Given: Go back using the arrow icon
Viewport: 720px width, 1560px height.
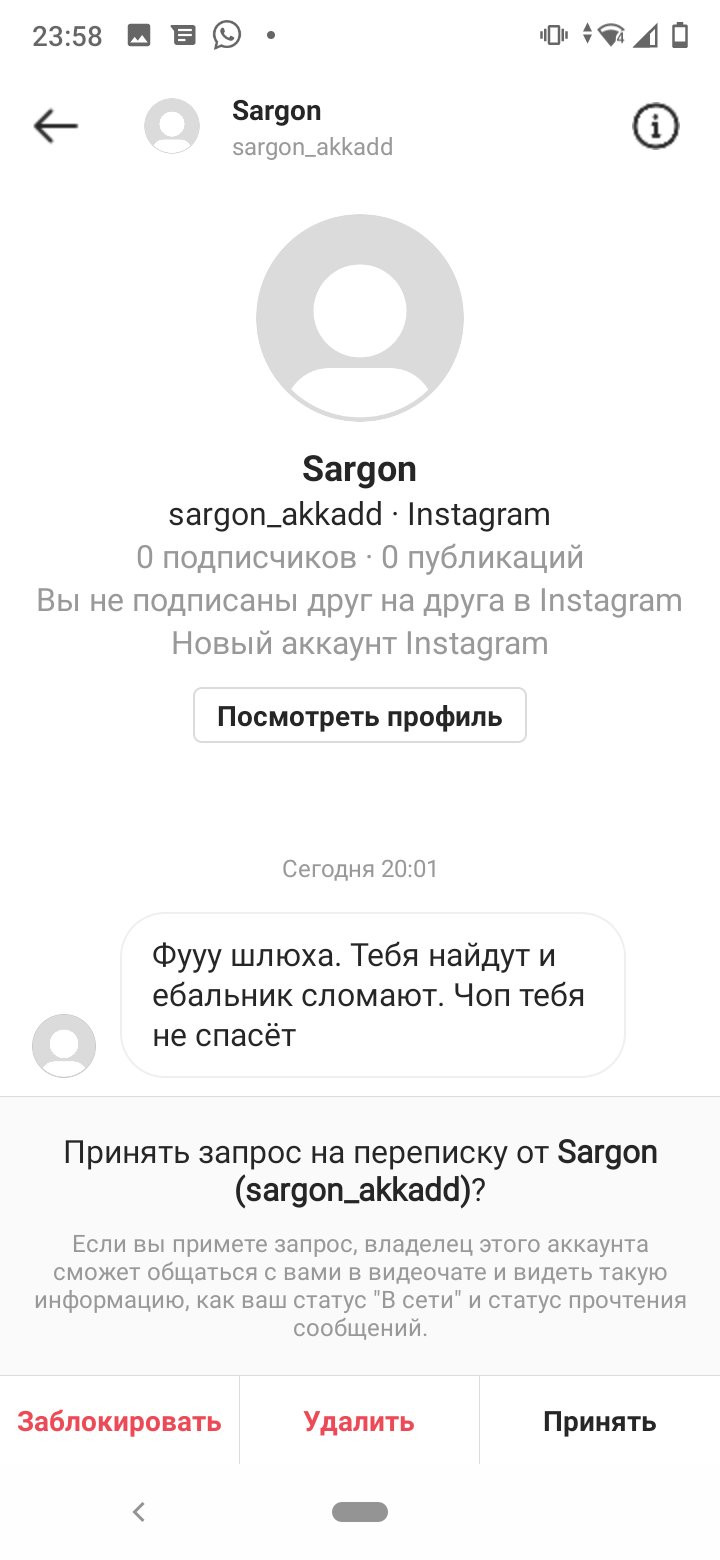Looking at the screenshot, I should pyautogui.click(x=55, y=126).
